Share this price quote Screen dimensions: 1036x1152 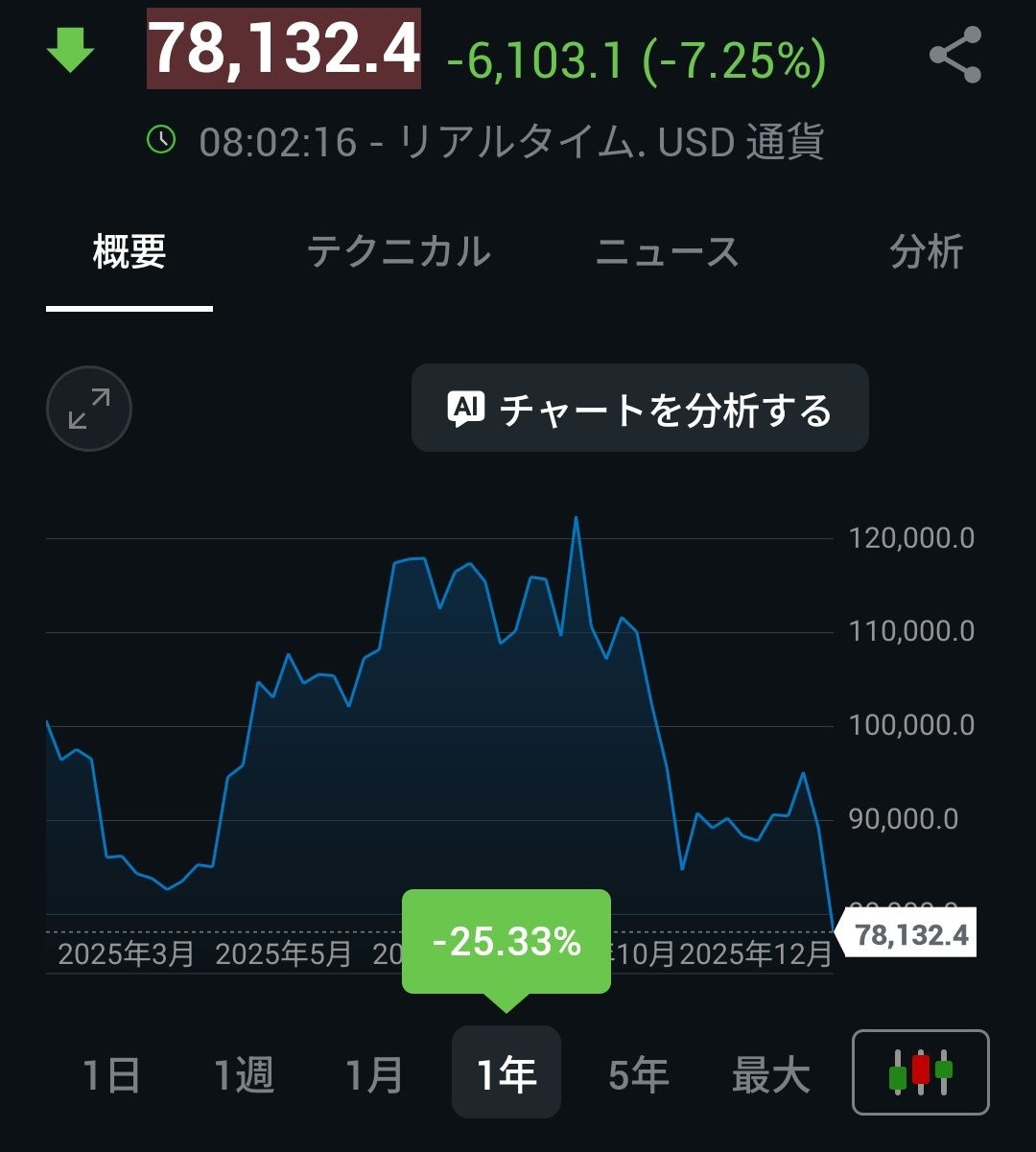[x=955, y=55]
